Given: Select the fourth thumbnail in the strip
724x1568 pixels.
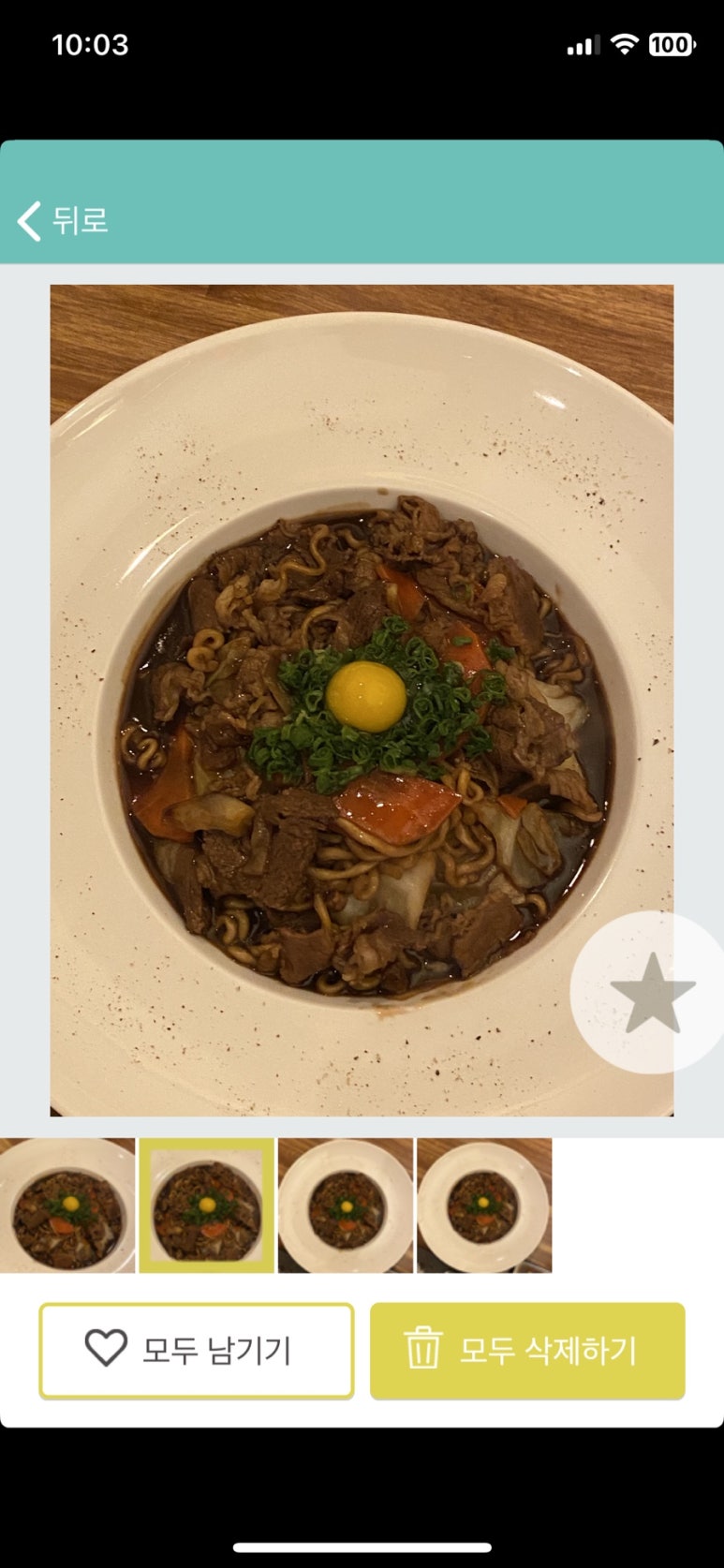Looking at the screenshot, I should [x=484, y=1206].
